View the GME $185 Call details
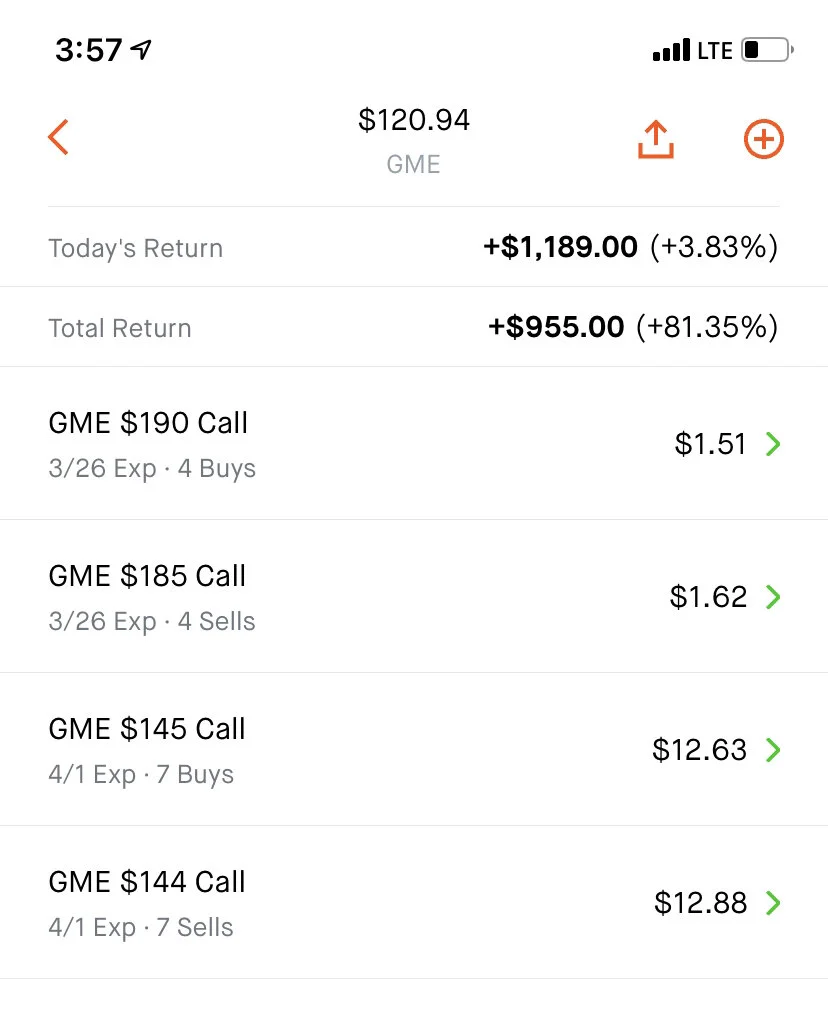 tap(414, 597)
